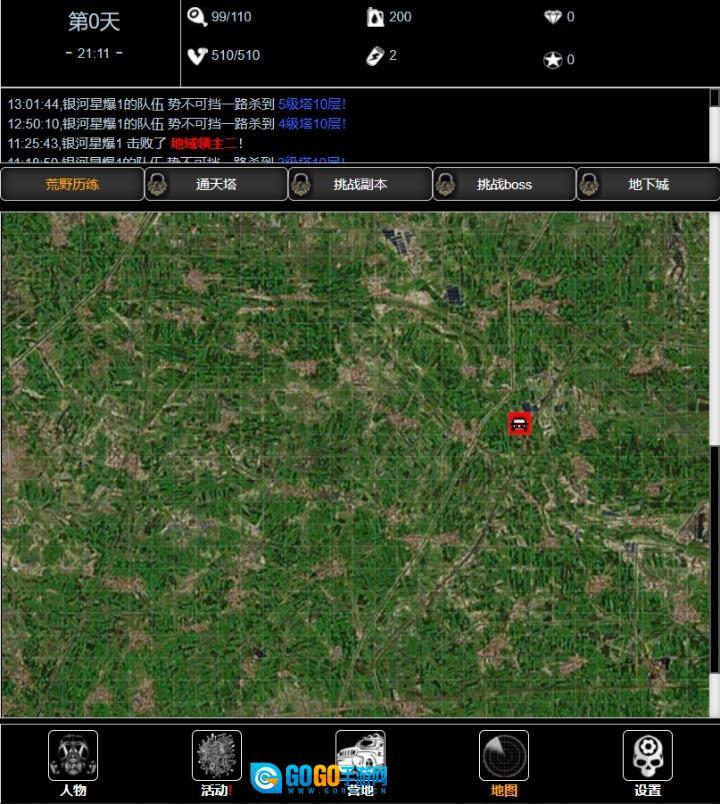
Task: Open the 营地 camp section
Action: 360,764
